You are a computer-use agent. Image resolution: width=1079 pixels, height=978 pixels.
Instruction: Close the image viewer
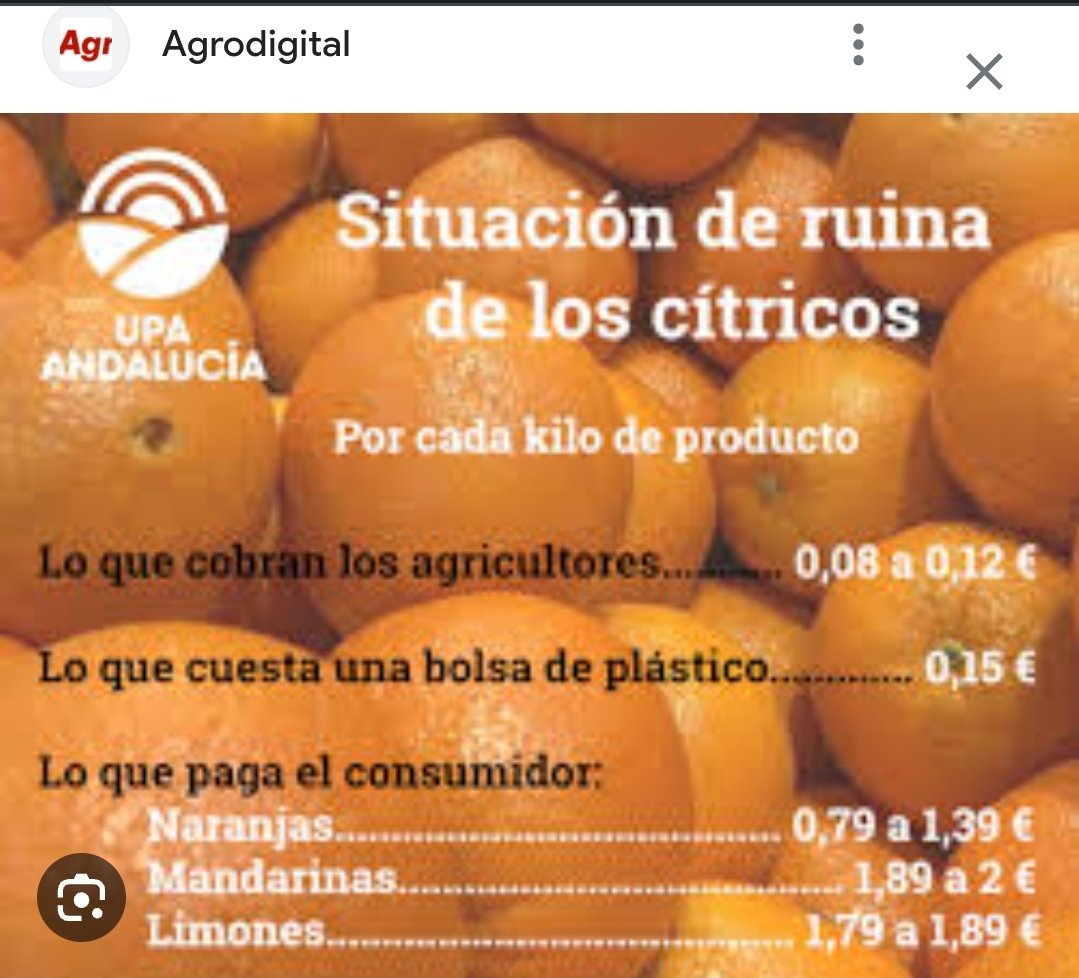984,72
